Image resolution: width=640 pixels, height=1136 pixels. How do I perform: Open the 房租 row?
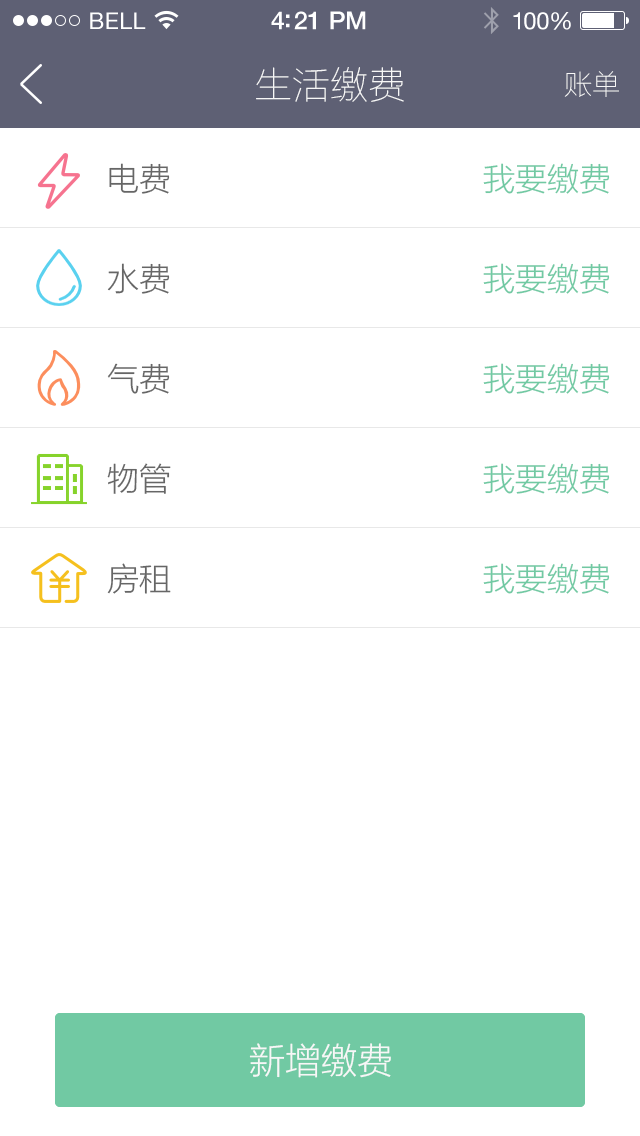(x=320, y=578)
